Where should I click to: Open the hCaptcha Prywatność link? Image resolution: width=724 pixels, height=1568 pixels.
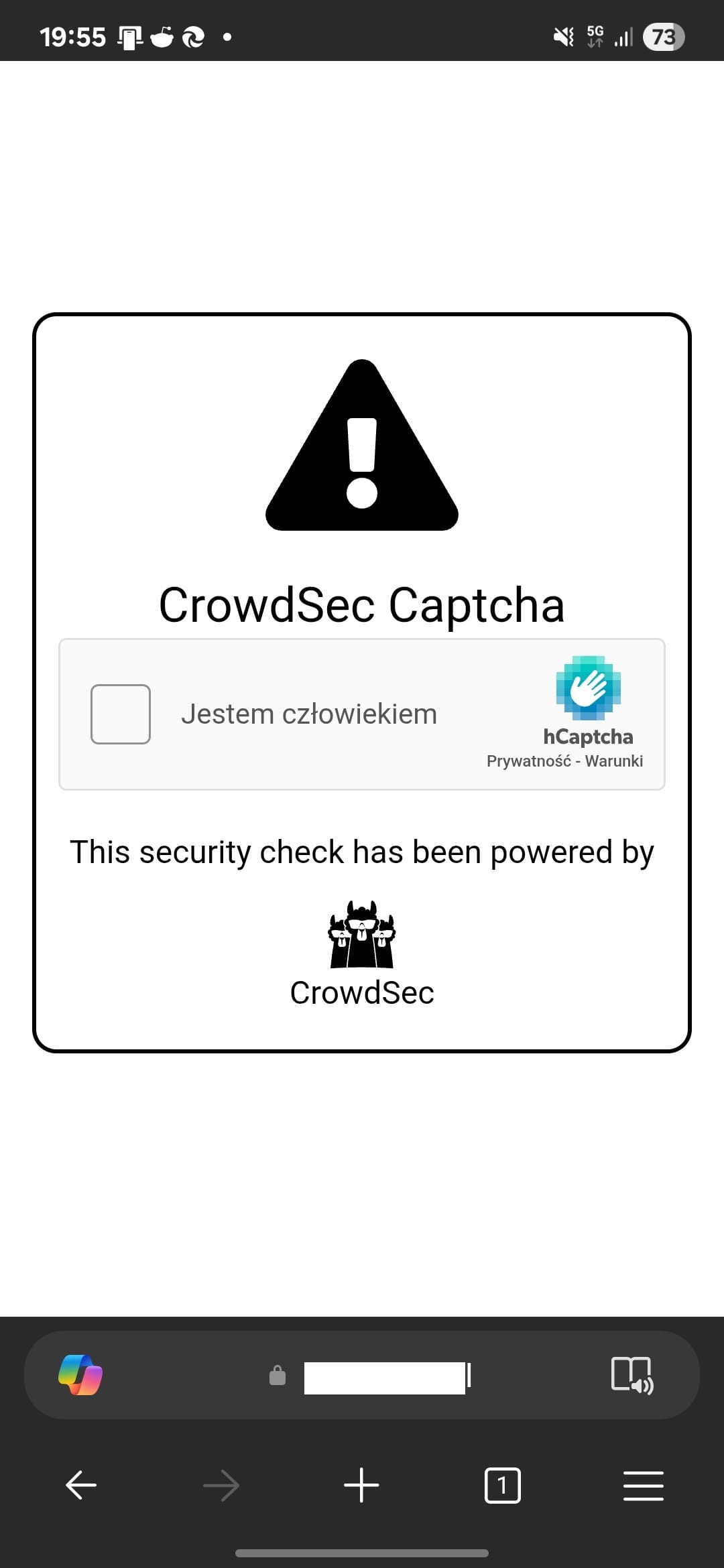pyautogui.click(x=529, y=761)
